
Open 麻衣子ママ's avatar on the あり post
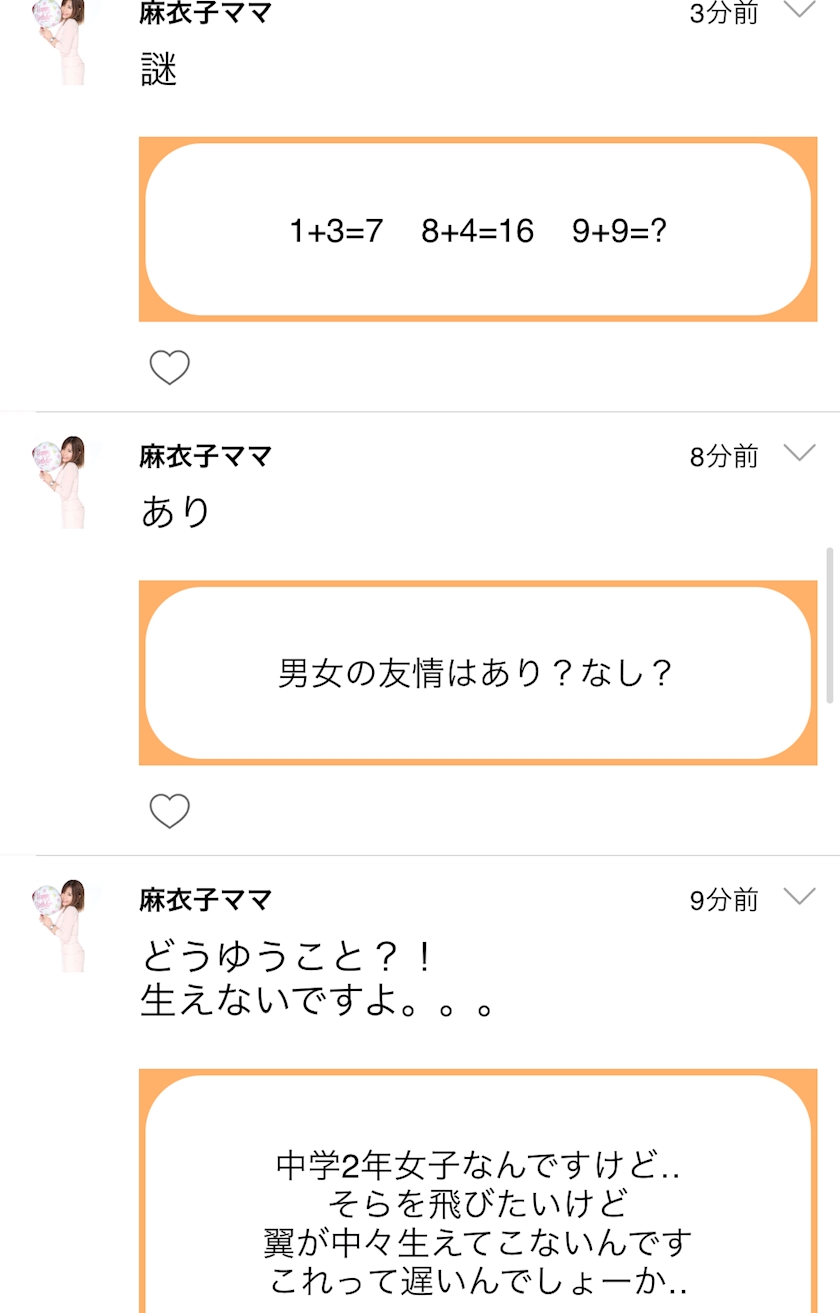coord(60,481)
